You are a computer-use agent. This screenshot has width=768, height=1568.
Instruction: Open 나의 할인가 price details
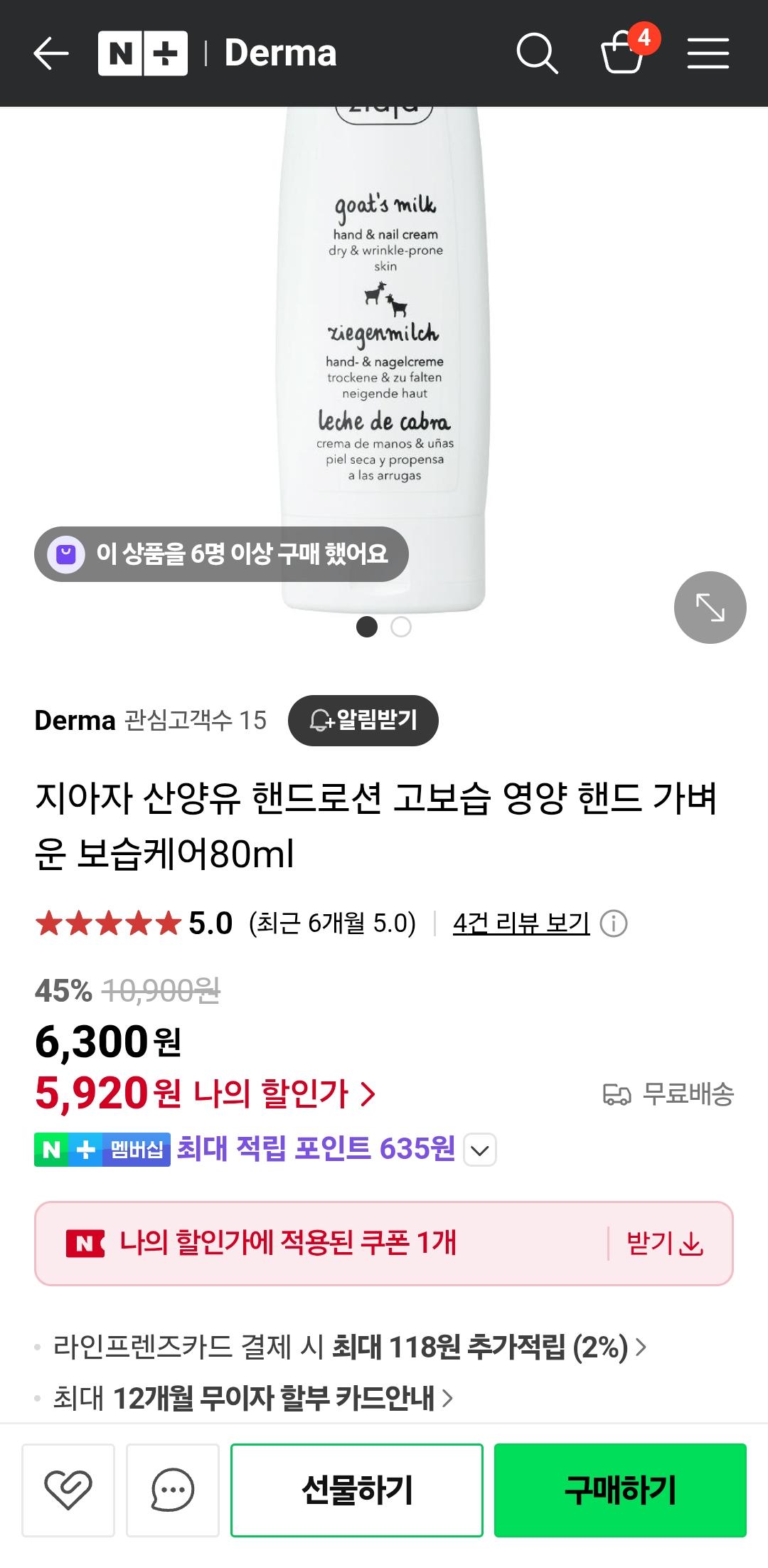tap(284, 1093)
